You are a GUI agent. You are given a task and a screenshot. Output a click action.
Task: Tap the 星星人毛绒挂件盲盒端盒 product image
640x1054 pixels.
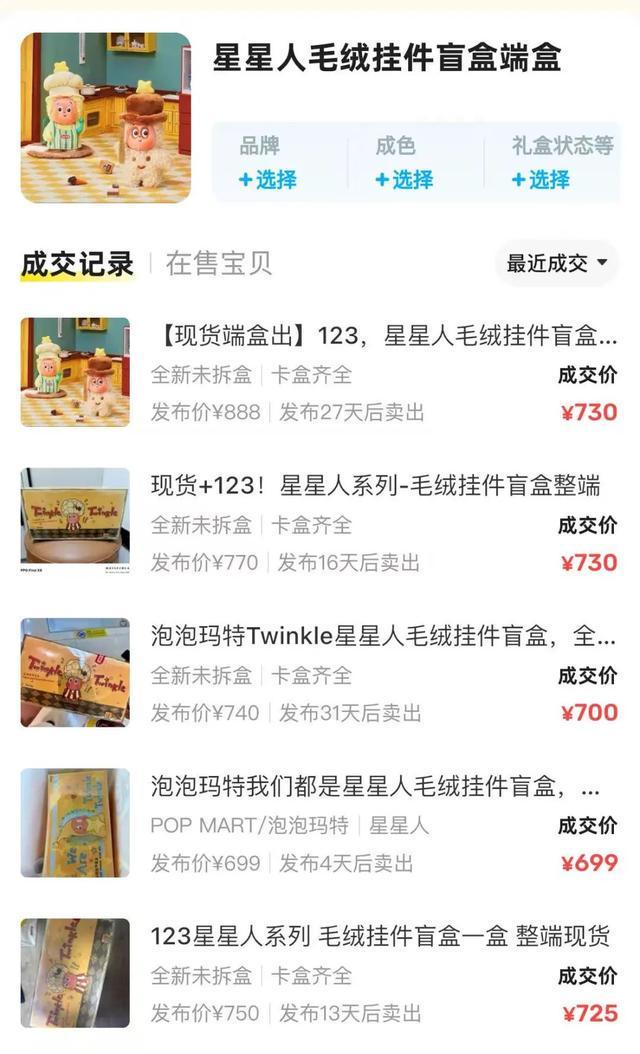click(105, 118)
